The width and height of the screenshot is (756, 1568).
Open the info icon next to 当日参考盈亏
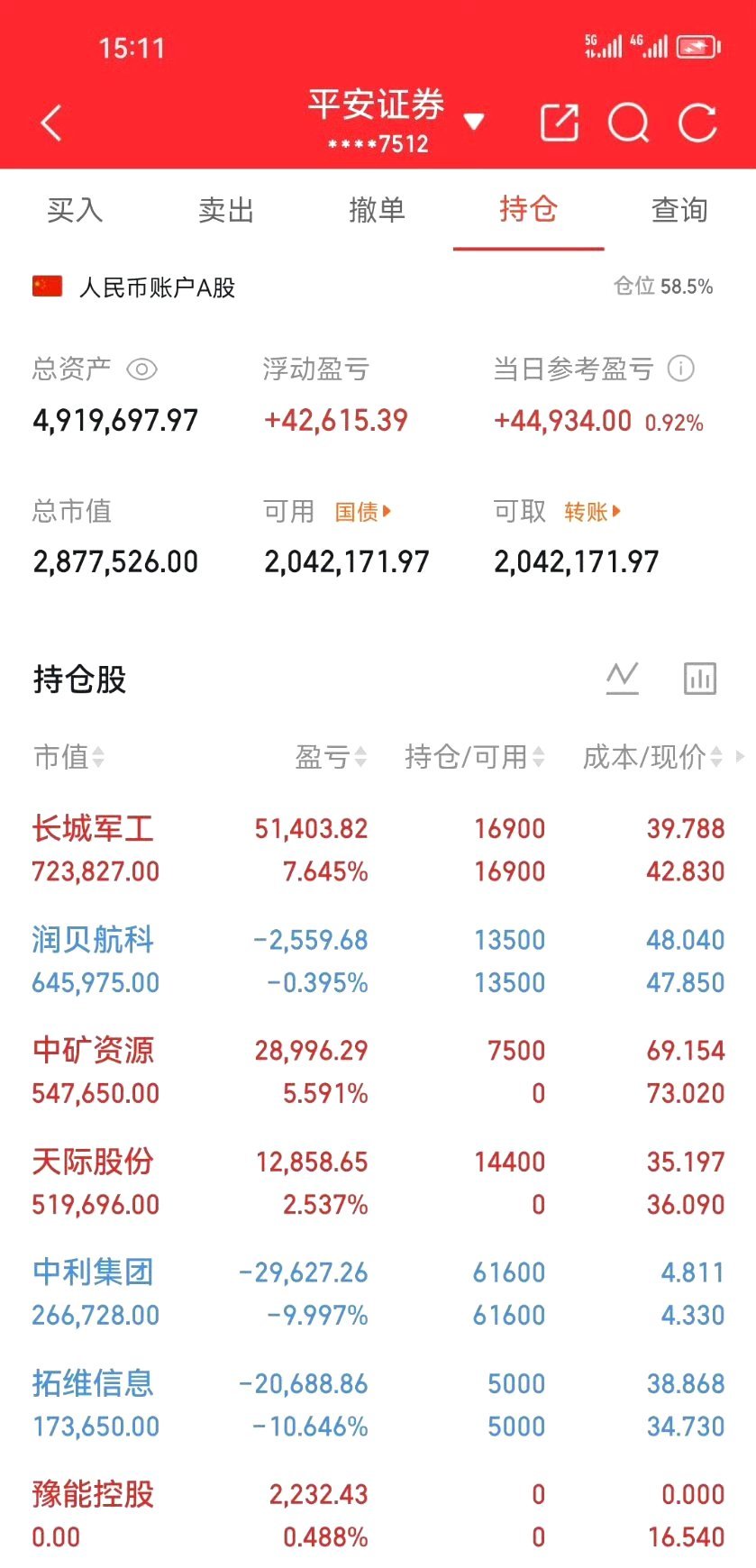(x=681, y=369)
